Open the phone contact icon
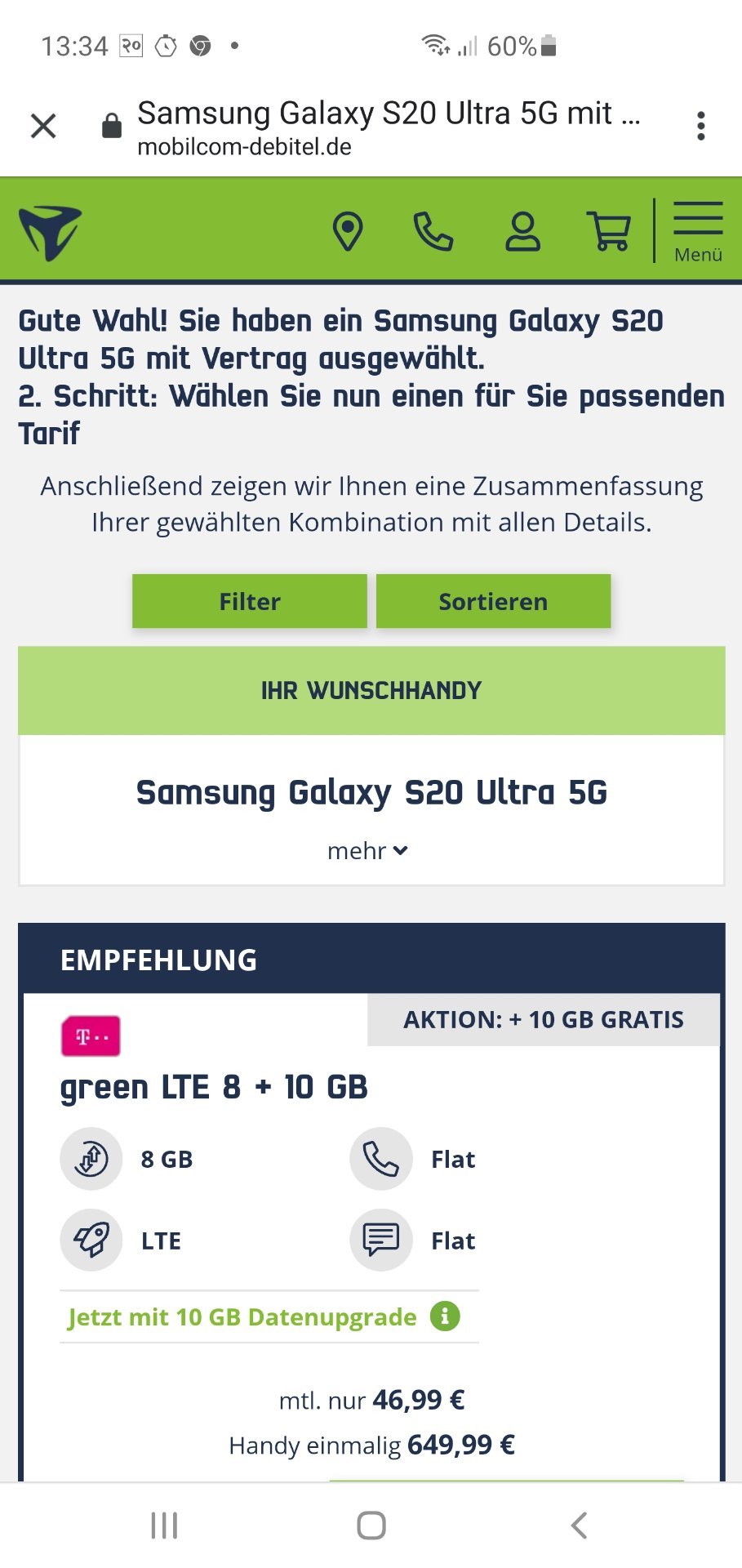Screen dimensions: 742x1568 tap(433, 231)
